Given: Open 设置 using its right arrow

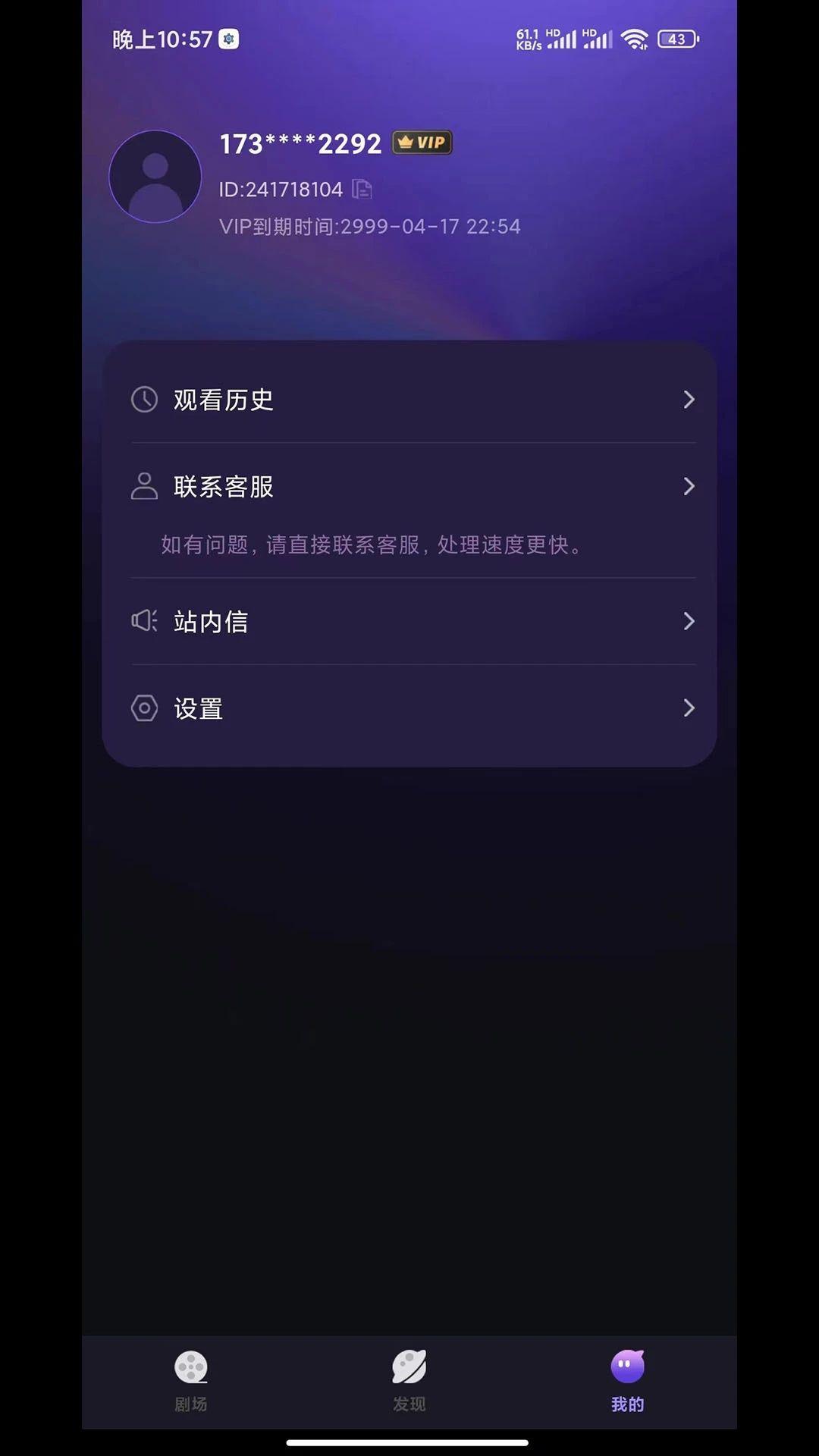Looking at the screenshot, I should pyautogui.click(x=689, y=708).
